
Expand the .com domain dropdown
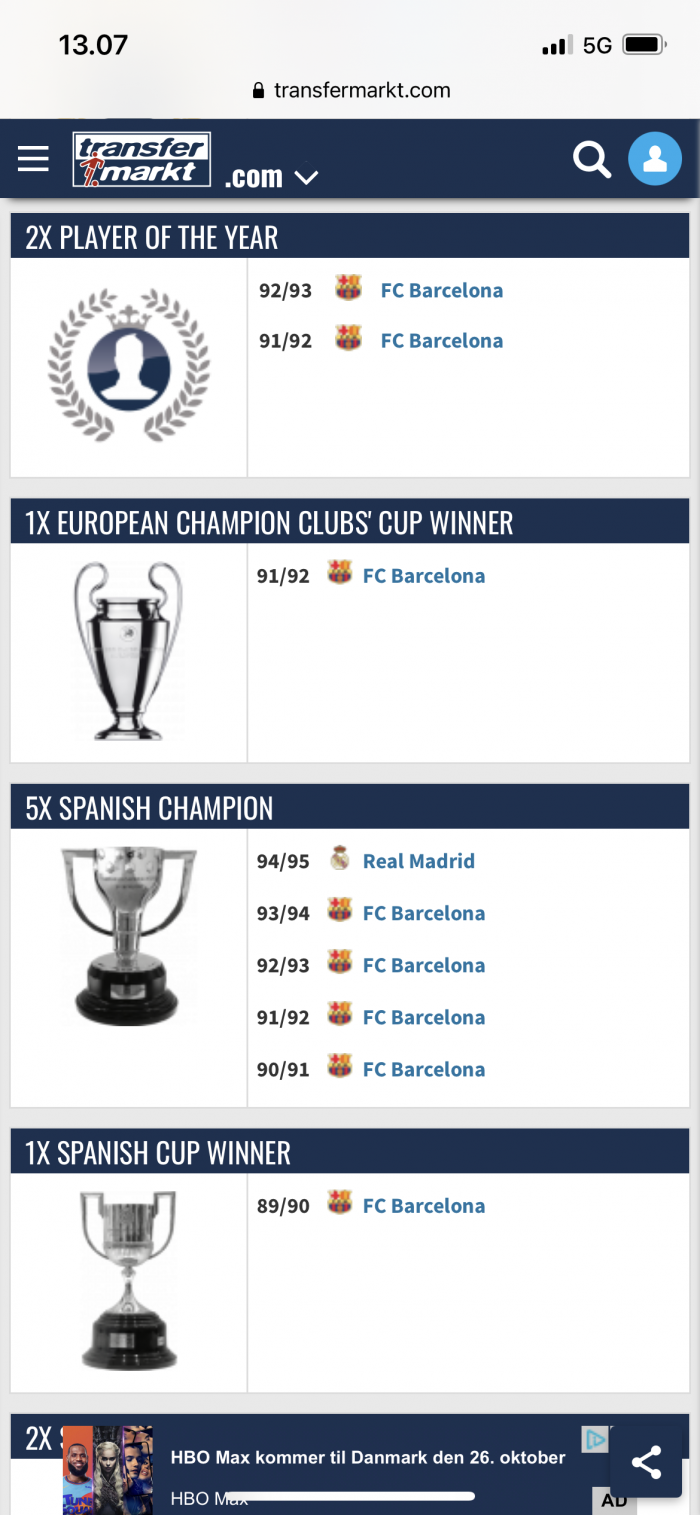click(x=271, y=178)
